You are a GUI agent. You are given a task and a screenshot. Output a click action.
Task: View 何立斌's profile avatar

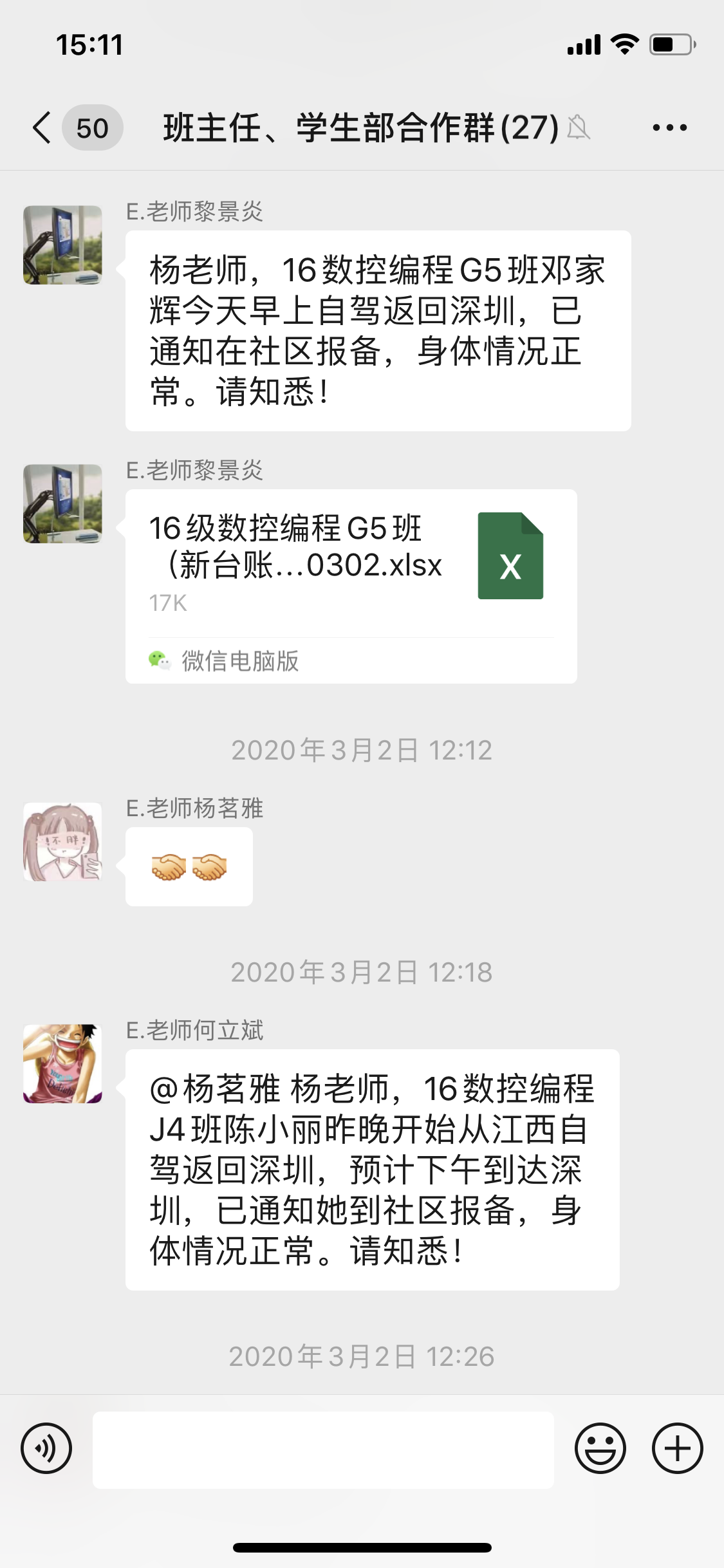point(62,1063)
